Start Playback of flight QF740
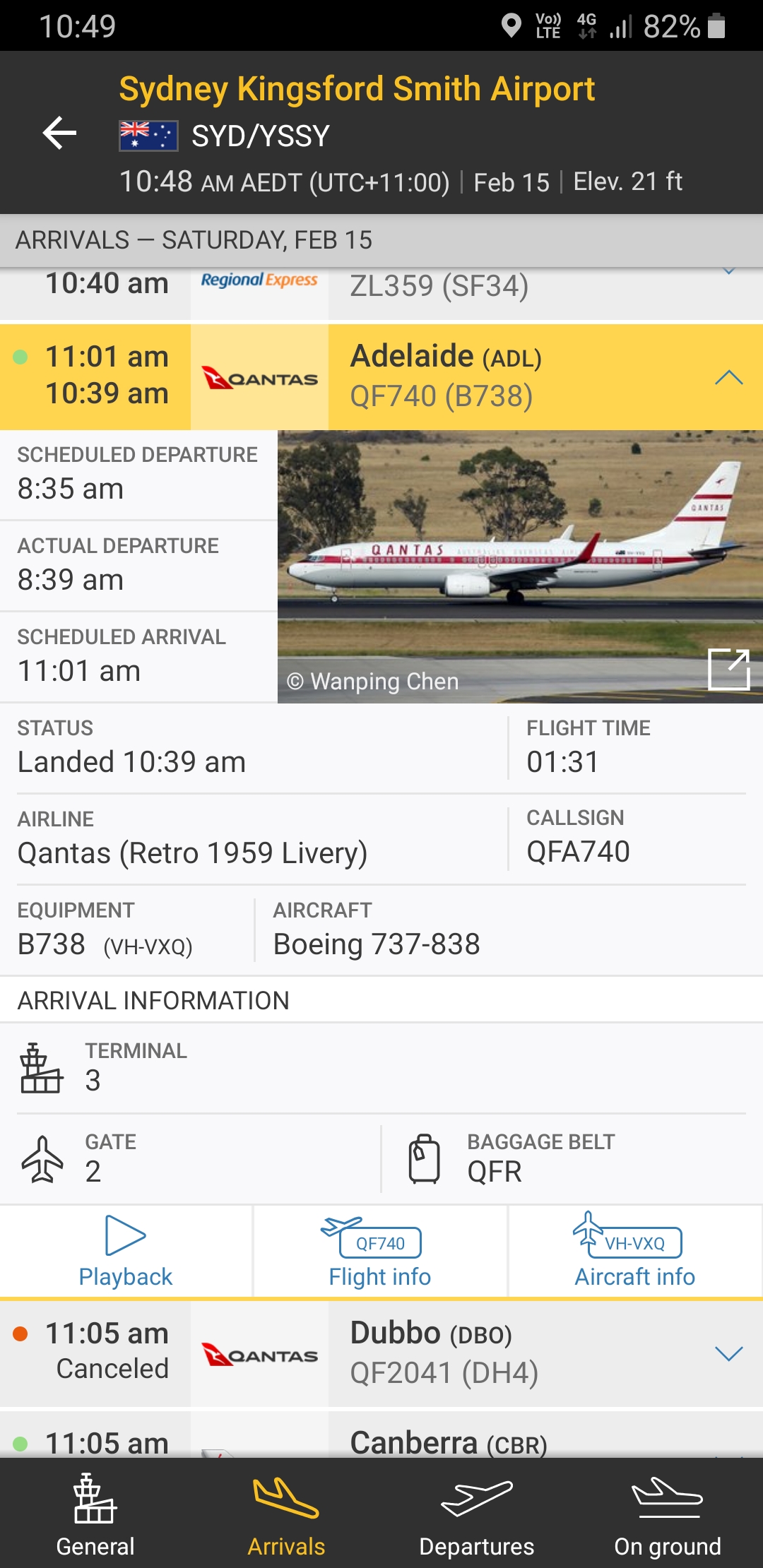Image resolution: width=763 pixels, height=1568 pixels. [126, 1252]
